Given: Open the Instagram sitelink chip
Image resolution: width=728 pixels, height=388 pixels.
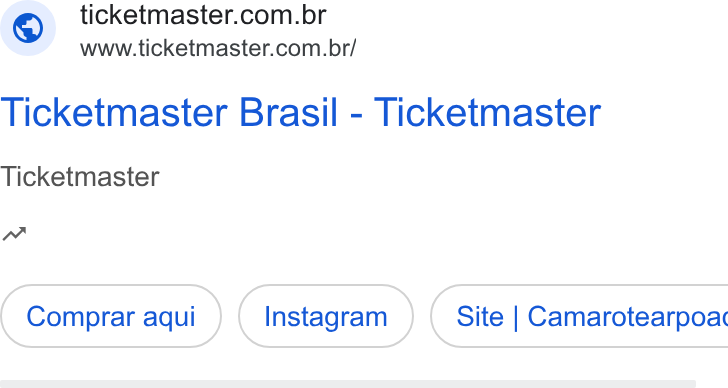Looking at the screenshot, I should tap(325, 316).
